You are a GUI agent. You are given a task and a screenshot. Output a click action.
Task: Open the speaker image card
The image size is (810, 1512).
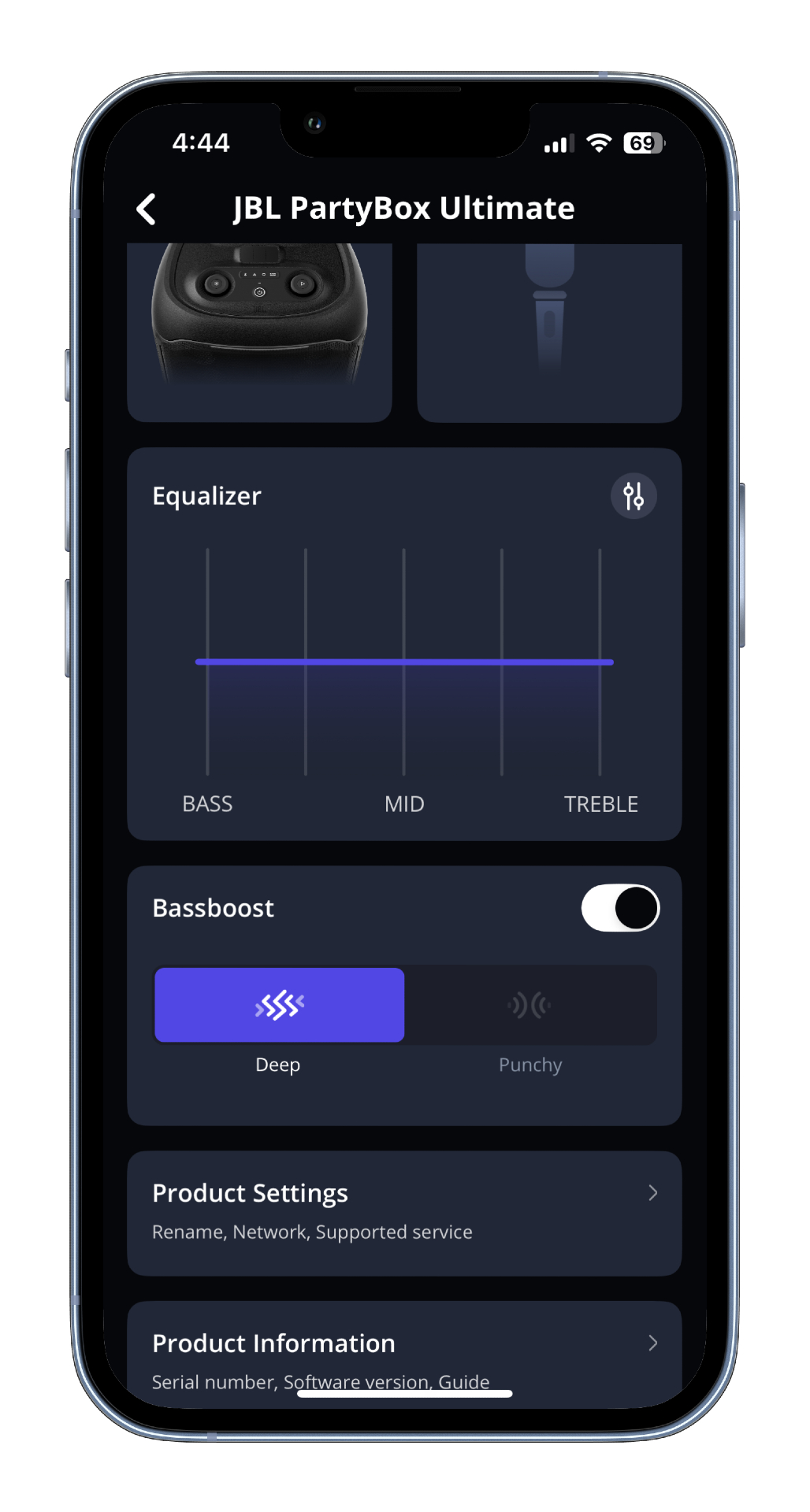click(260, 332)
